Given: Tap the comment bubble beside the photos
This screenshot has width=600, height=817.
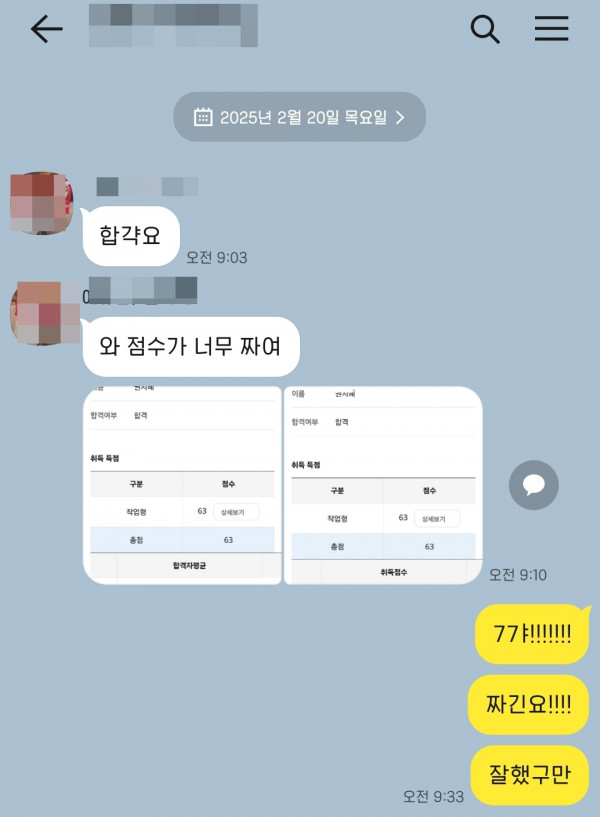Looking at the screenshot, I should [x=534, y=486].
